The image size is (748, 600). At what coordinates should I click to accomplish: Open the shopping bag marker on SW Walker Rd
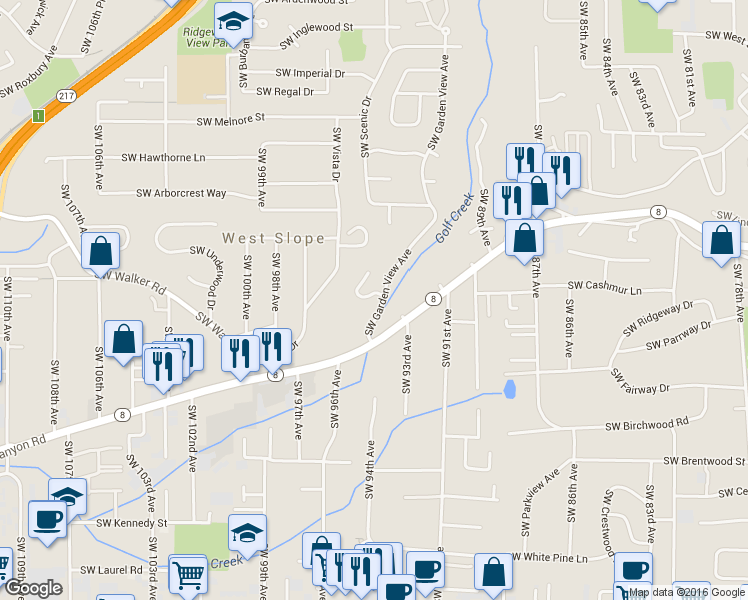101,252
